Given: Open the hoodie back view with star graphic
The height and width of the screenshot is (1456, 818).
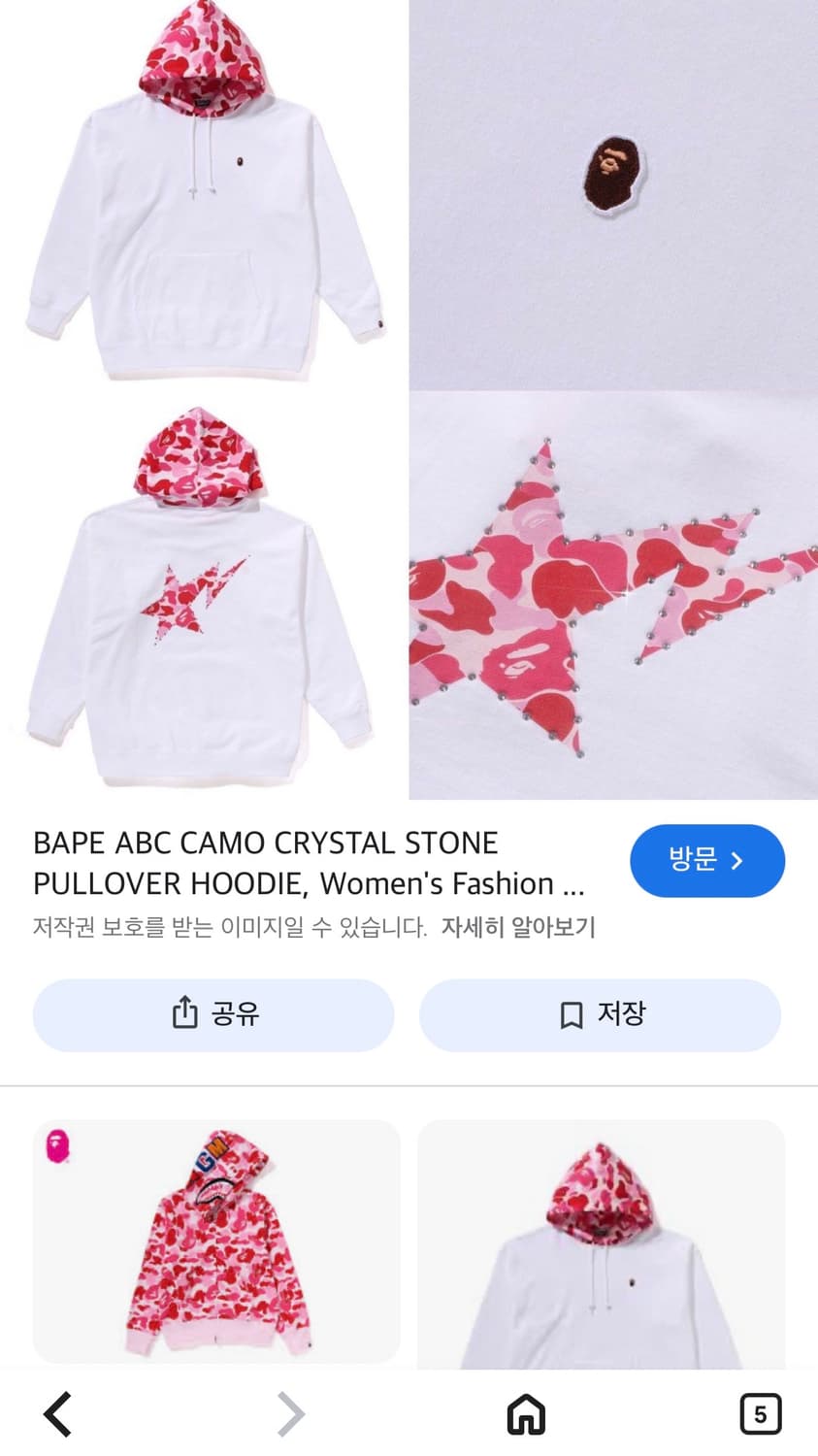Looking at the screenshot, I should (x=204, y=592).
